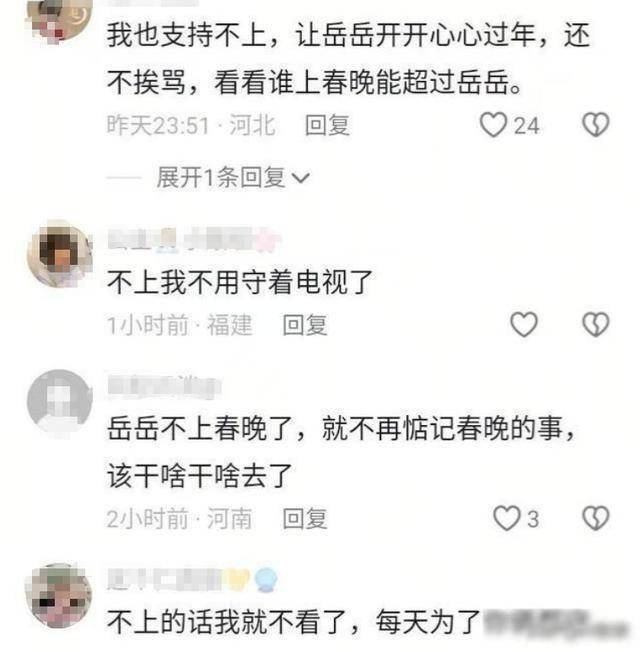640x652 pixels.
Task: Dislike the comment posted from 河北
Action: (596, 125)
